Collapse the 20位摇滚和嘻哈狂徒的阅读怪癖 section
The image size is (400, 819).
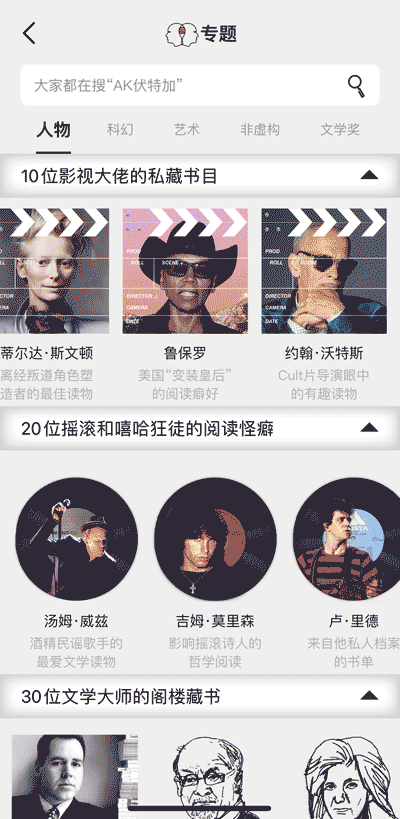(x=369, y=428)
